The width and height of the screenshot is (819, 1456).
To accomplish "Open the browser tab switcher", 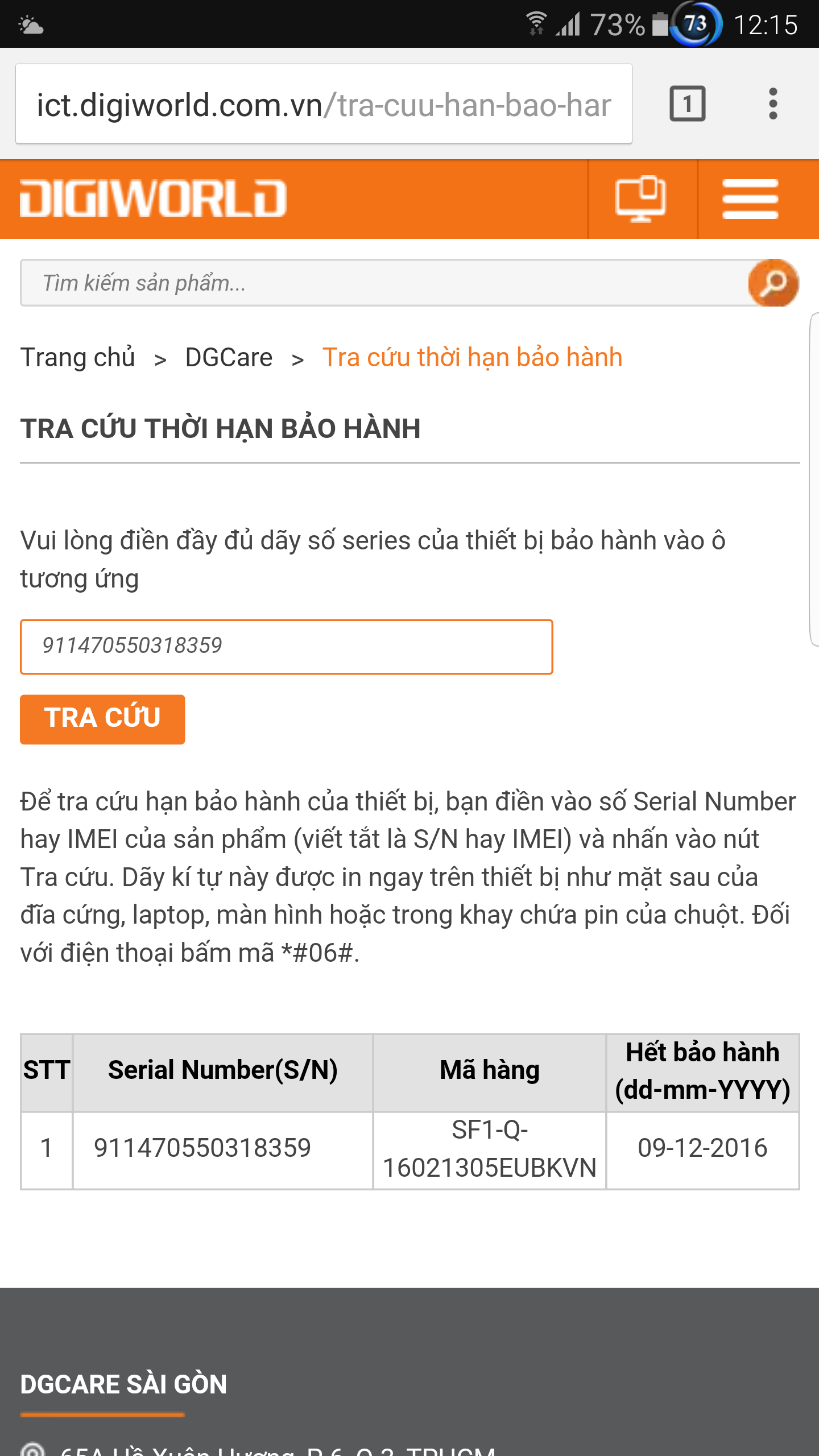I will click(687, 104).
